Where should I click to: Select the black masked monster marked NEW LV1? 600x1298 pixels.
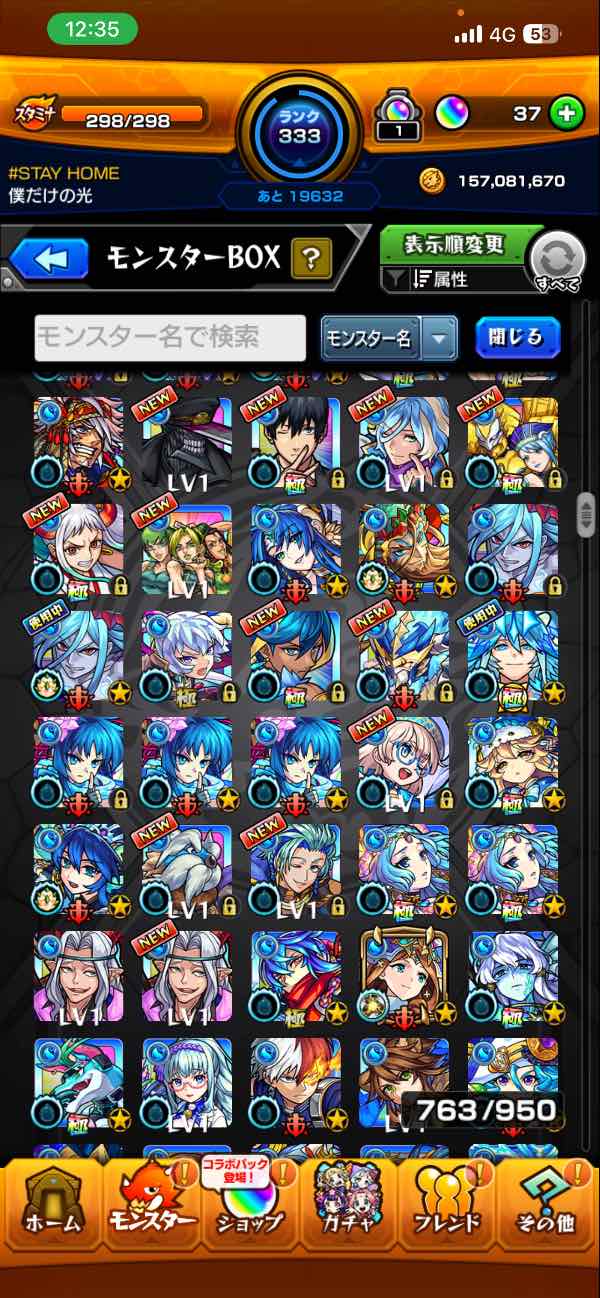pyautogui.click(x=187, y=441)
